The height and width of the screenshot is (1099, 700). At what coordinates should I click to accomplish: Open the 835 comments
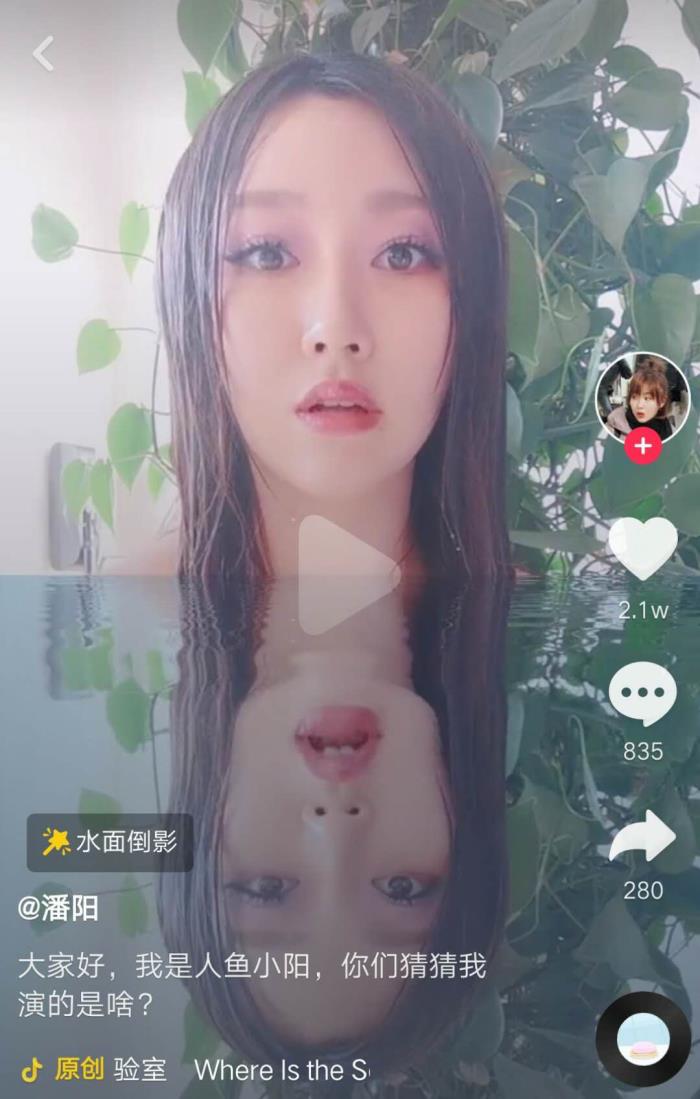pos(642,694)
